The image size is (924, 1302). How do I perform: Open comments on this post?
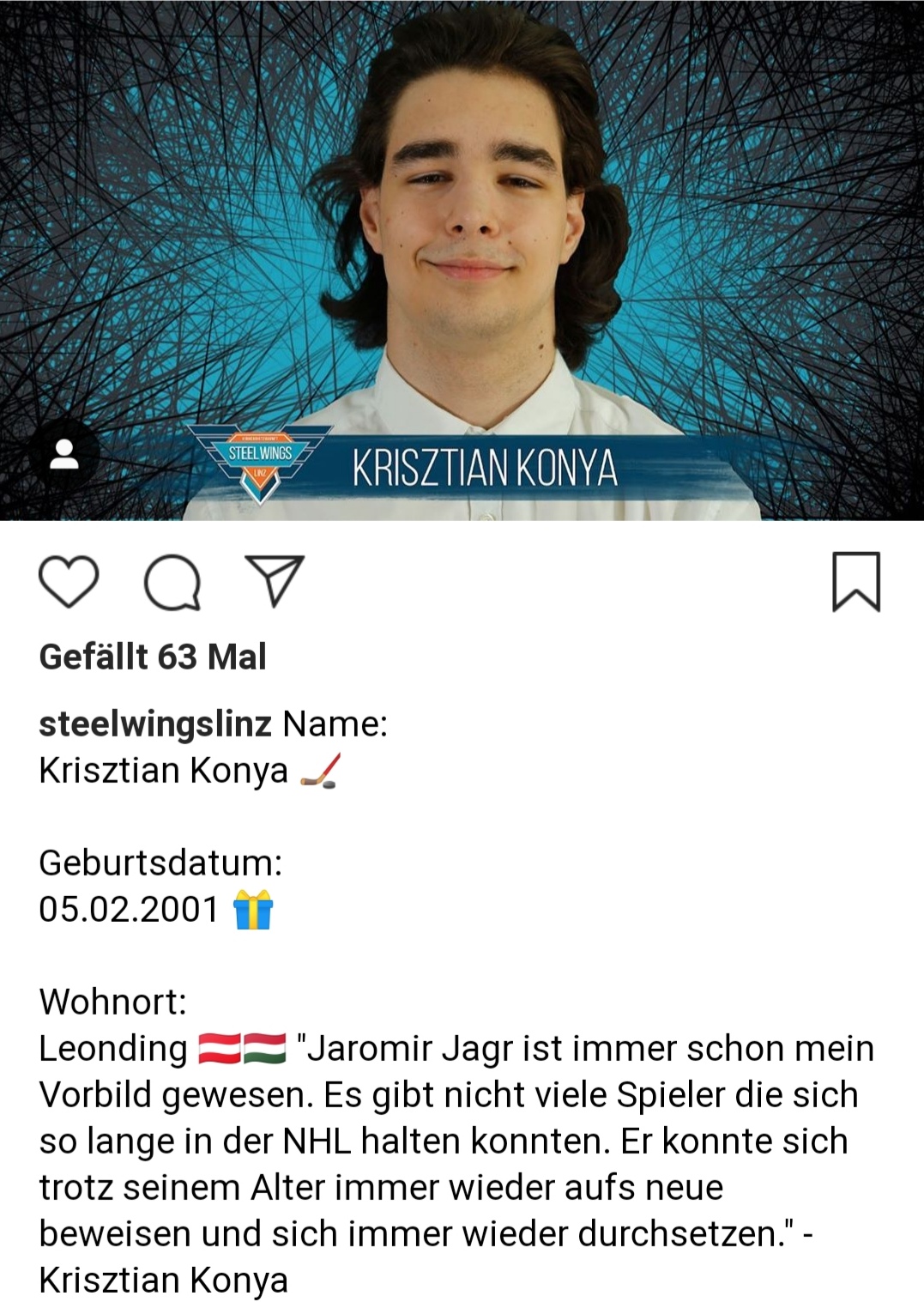[172, 582]
